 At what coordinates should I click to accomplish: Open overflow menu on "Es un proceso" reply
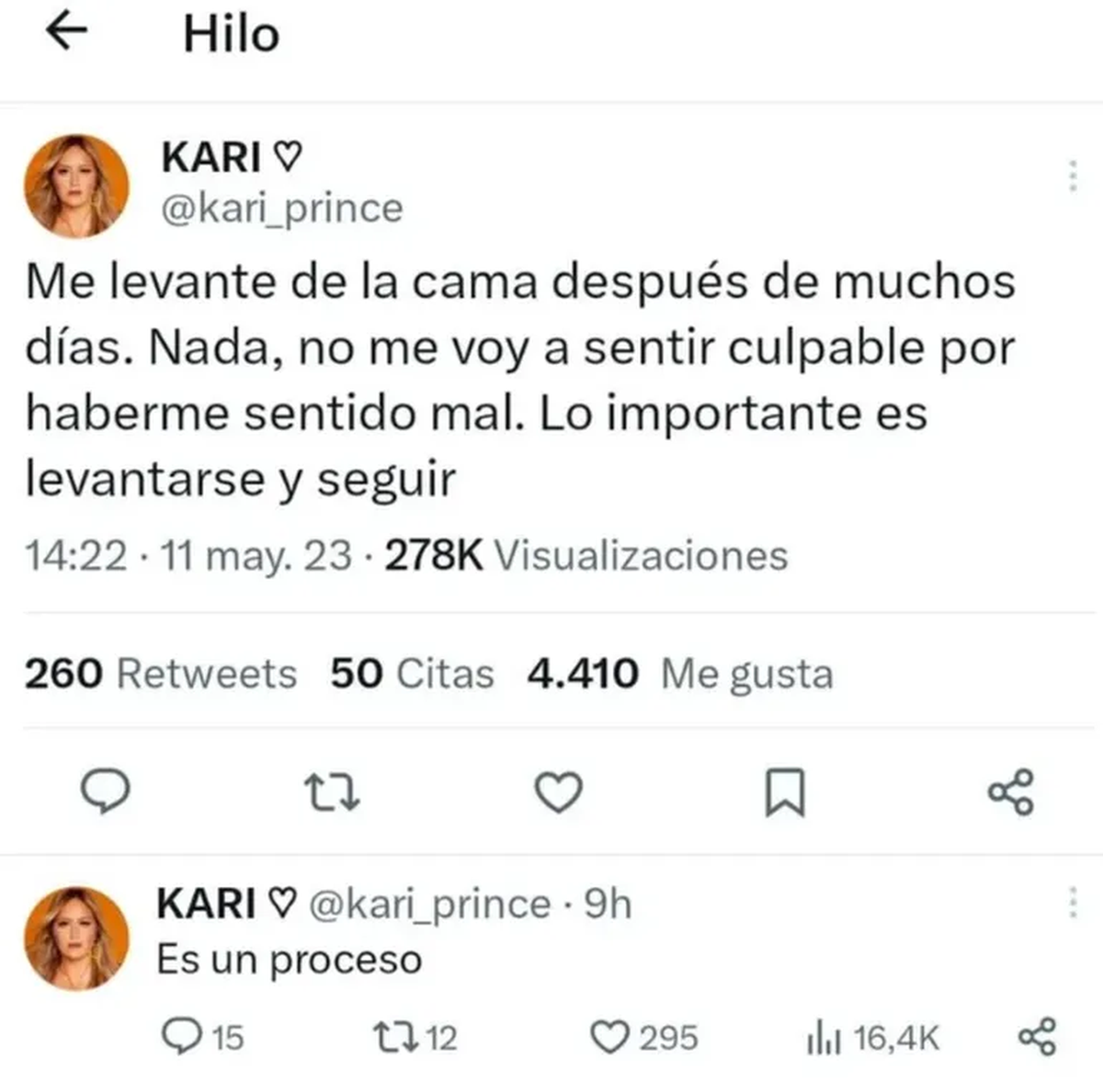[1072, 903]
